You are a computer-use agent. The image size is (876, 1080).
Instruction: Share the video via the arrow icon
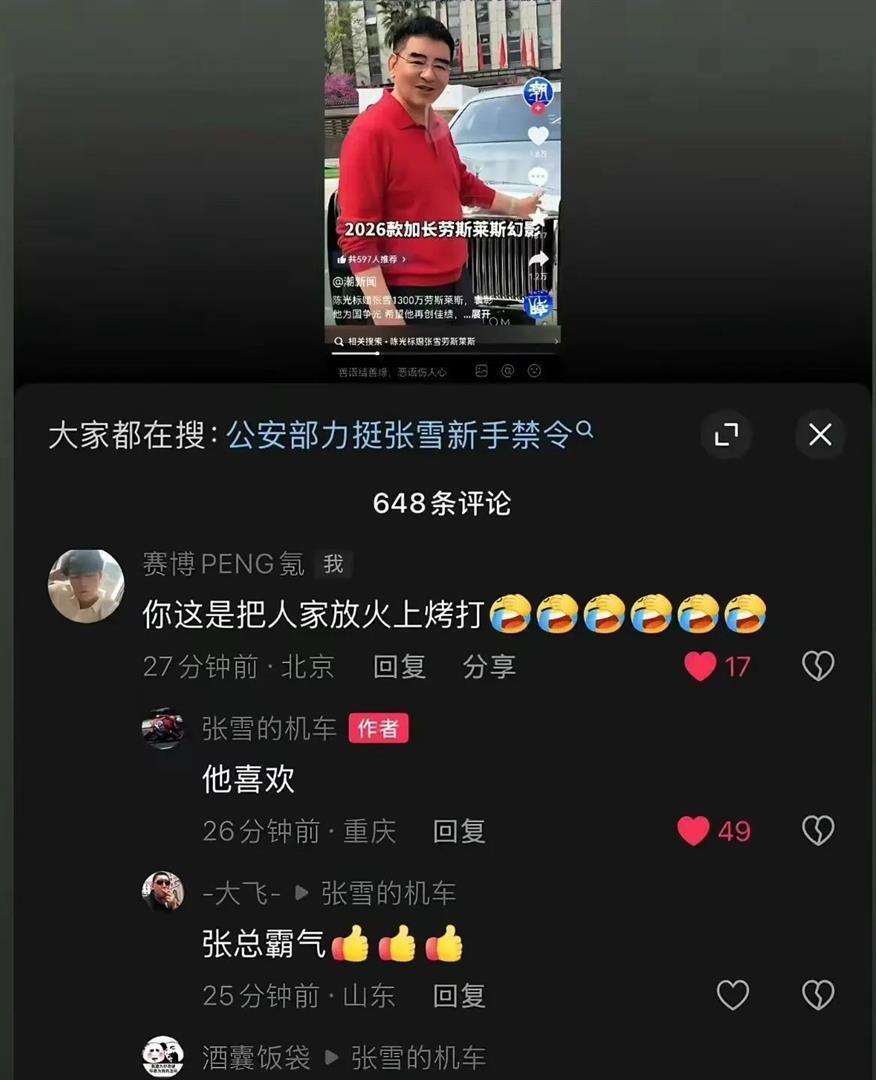540,258
